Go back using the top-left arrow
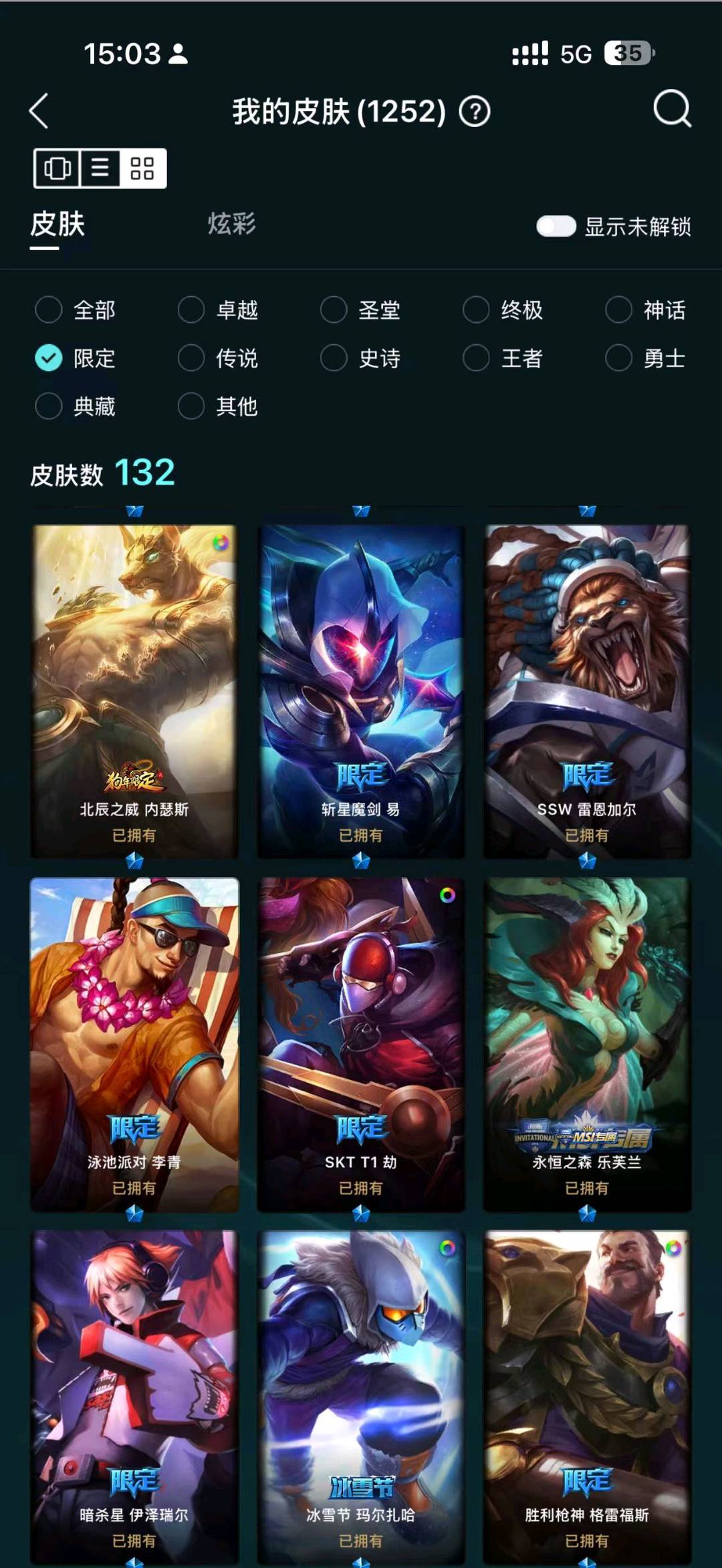722x1568 pixels. point(39,110)
